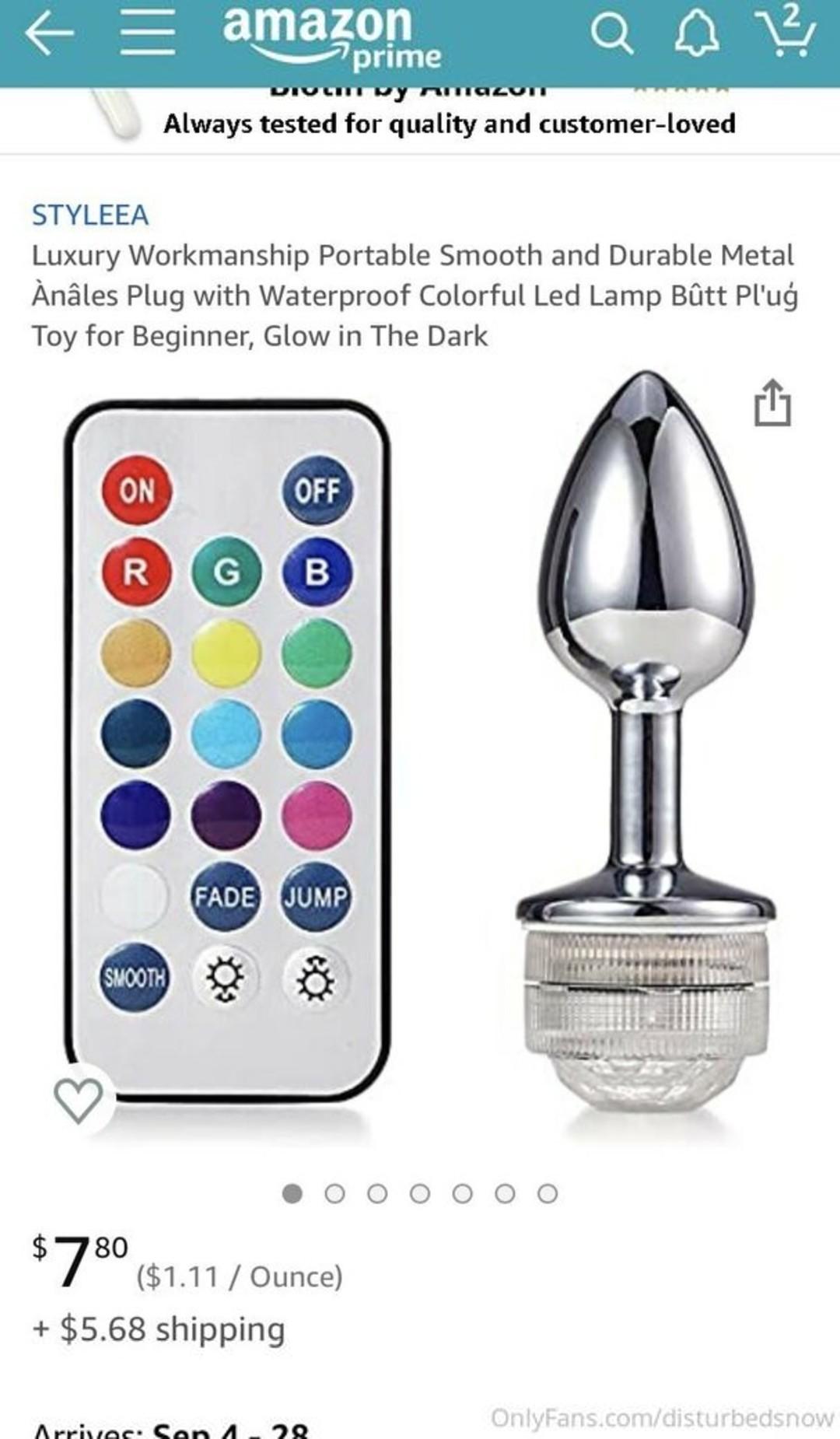The image size is (840, 1439).
Task: Open the hamburger menu
Action: 148,34
